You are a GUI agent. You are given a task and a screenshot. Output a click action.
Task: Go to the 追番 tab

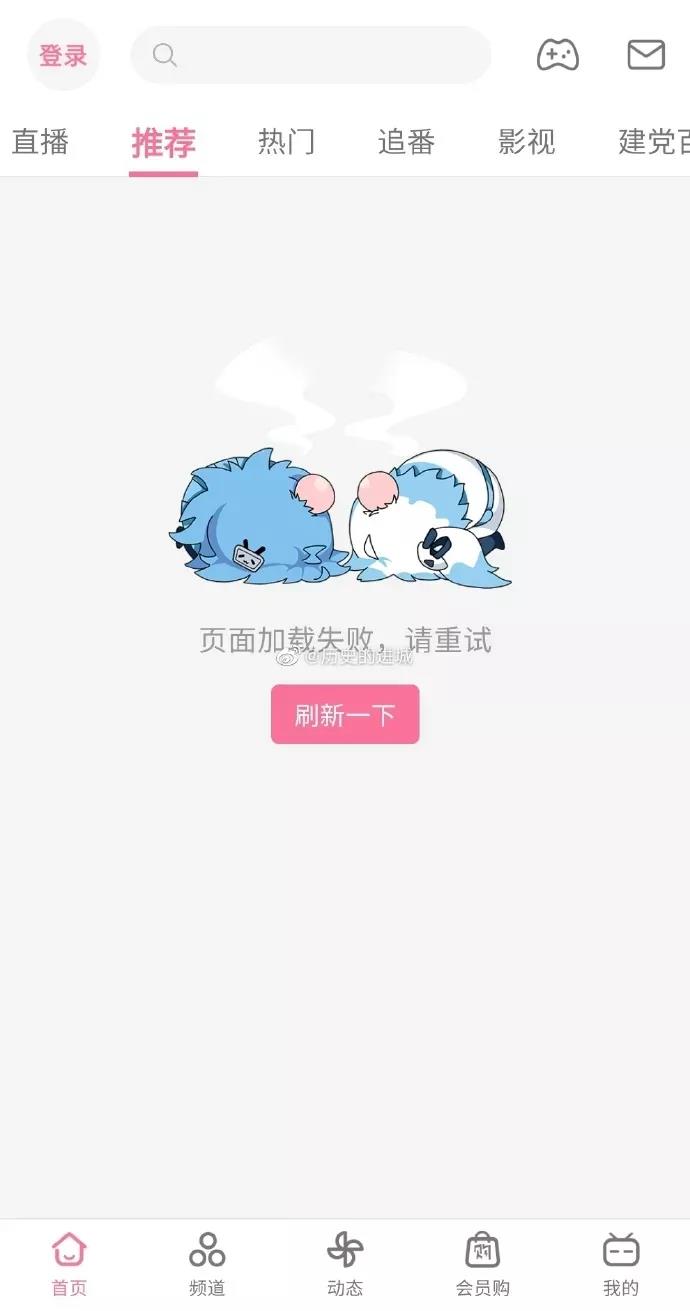[406, 142]
